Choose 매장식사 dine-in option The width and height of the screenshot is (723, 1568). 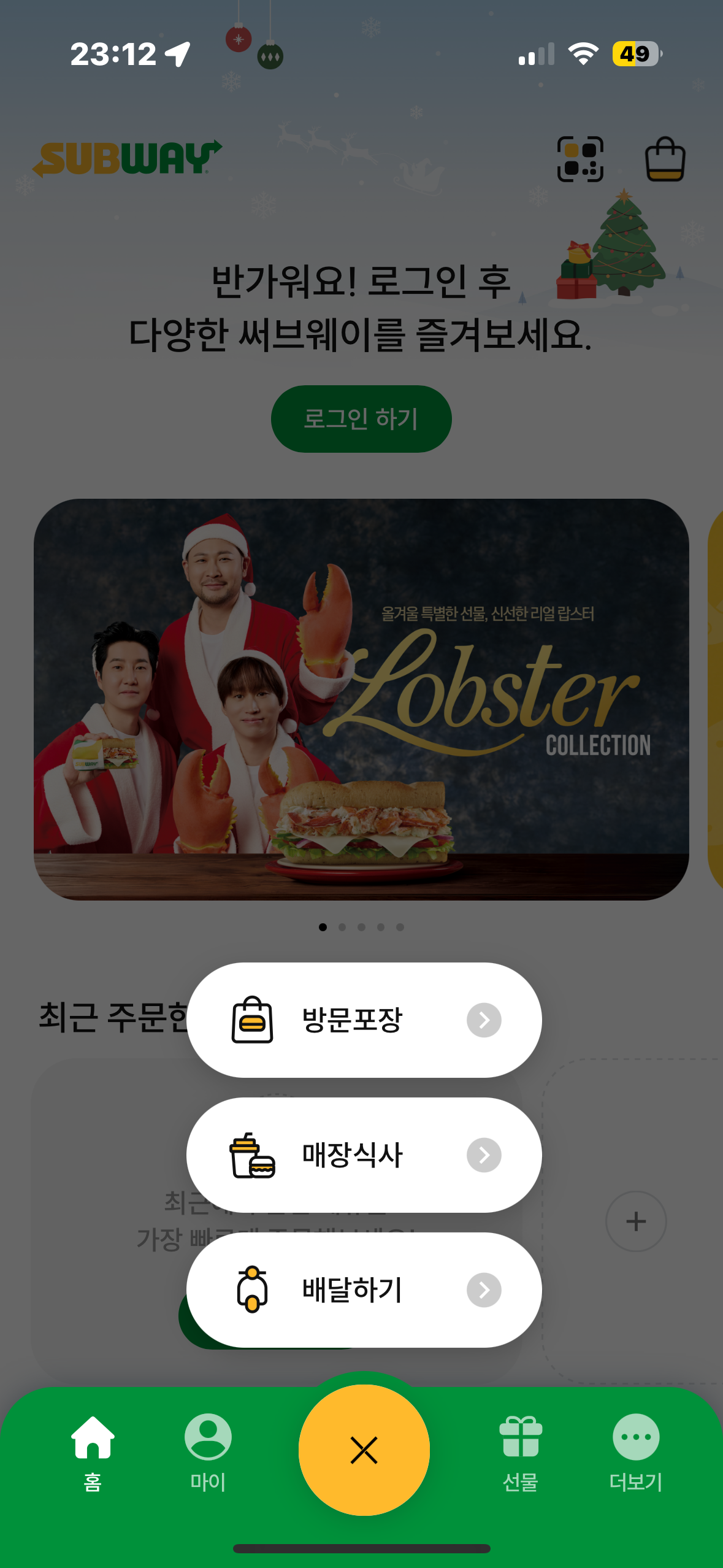[x=364, y=1155]
